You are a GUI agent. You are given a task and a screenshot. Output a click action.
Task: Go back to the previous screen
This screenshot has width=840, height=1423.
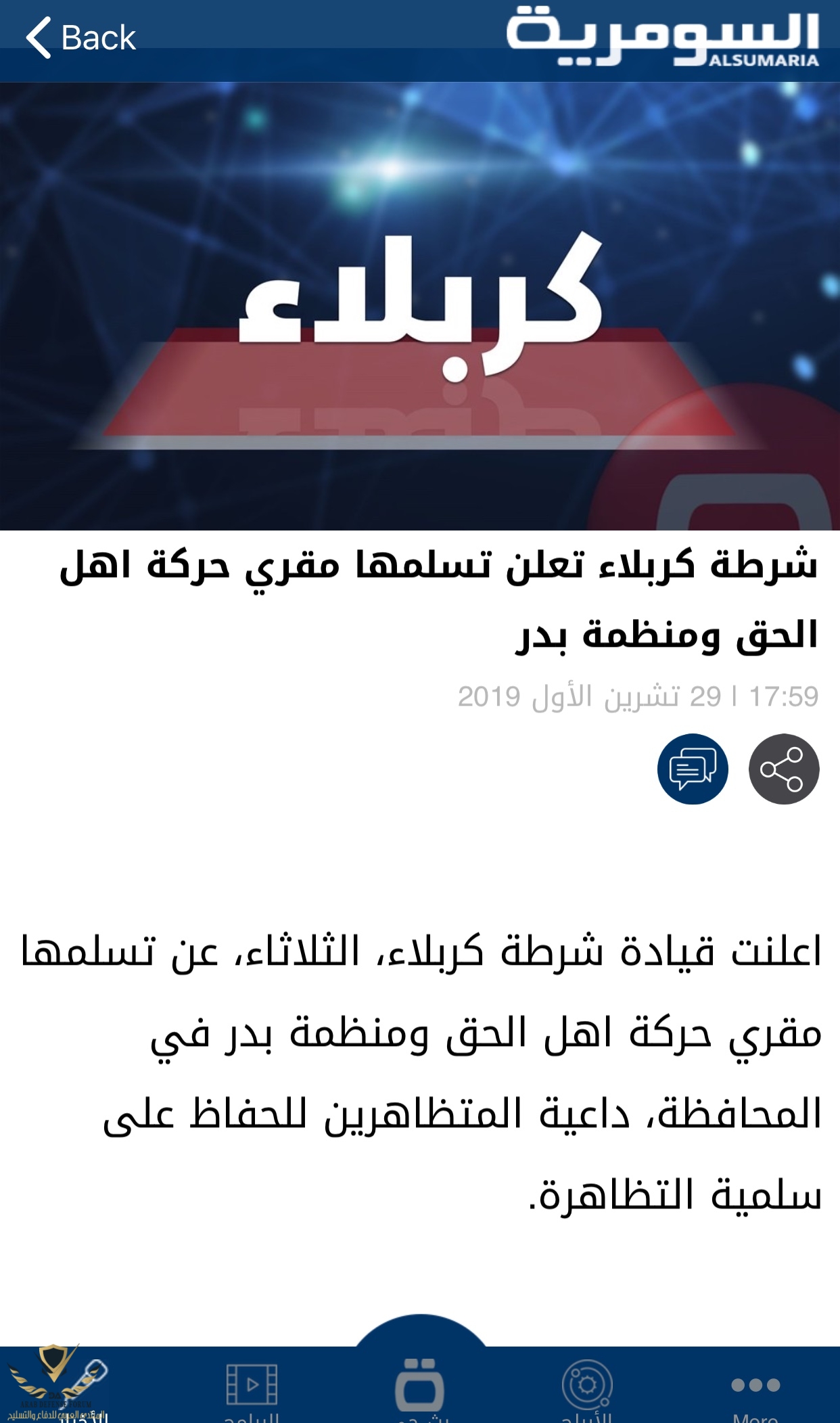80,38
